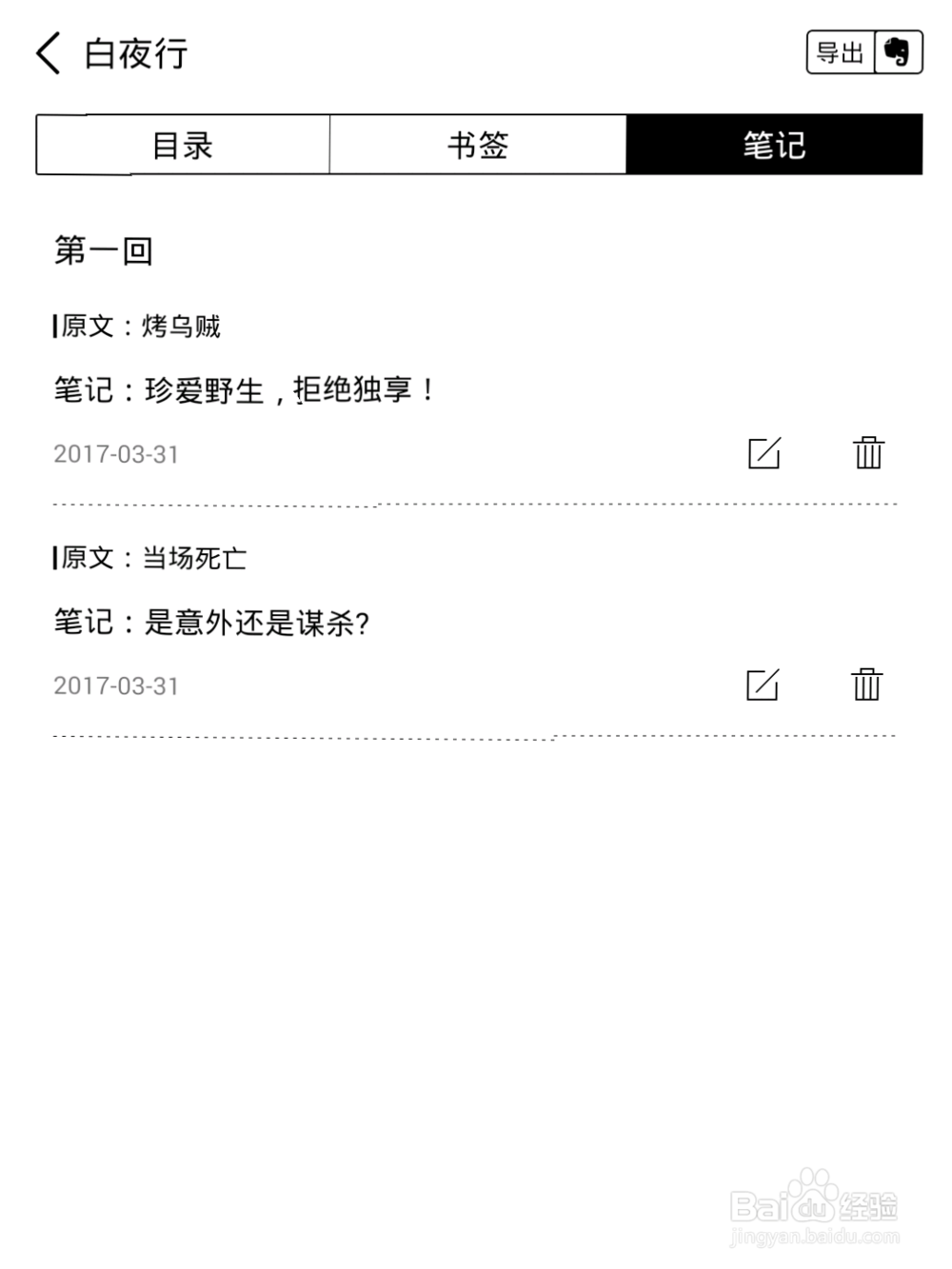Delete the note about 当场死亡
The width and height of the screenshot is (952, 1269).
point(866,684)
